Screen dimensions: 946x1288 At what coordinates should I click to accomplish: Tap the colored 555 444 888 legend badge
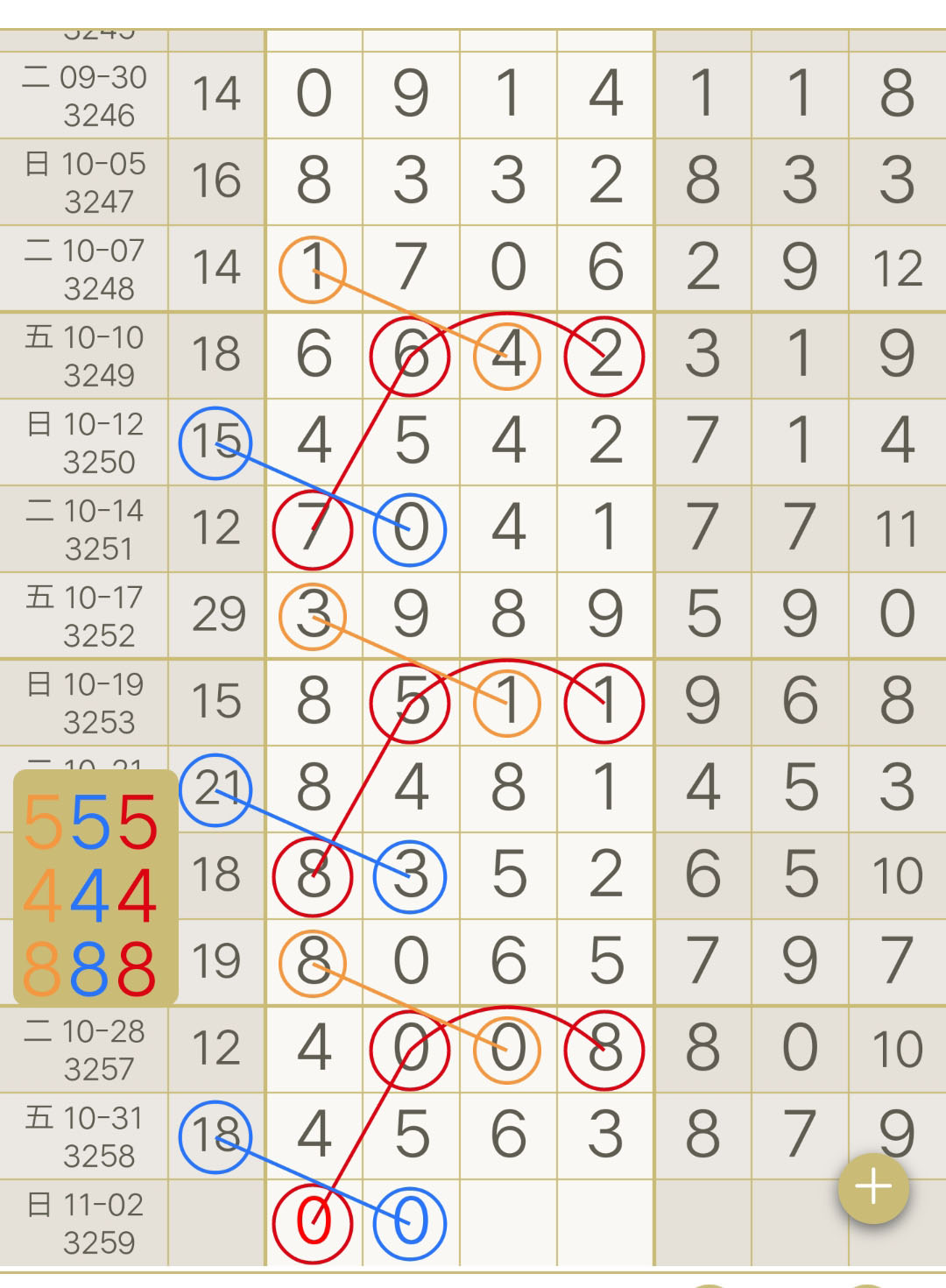94,885
